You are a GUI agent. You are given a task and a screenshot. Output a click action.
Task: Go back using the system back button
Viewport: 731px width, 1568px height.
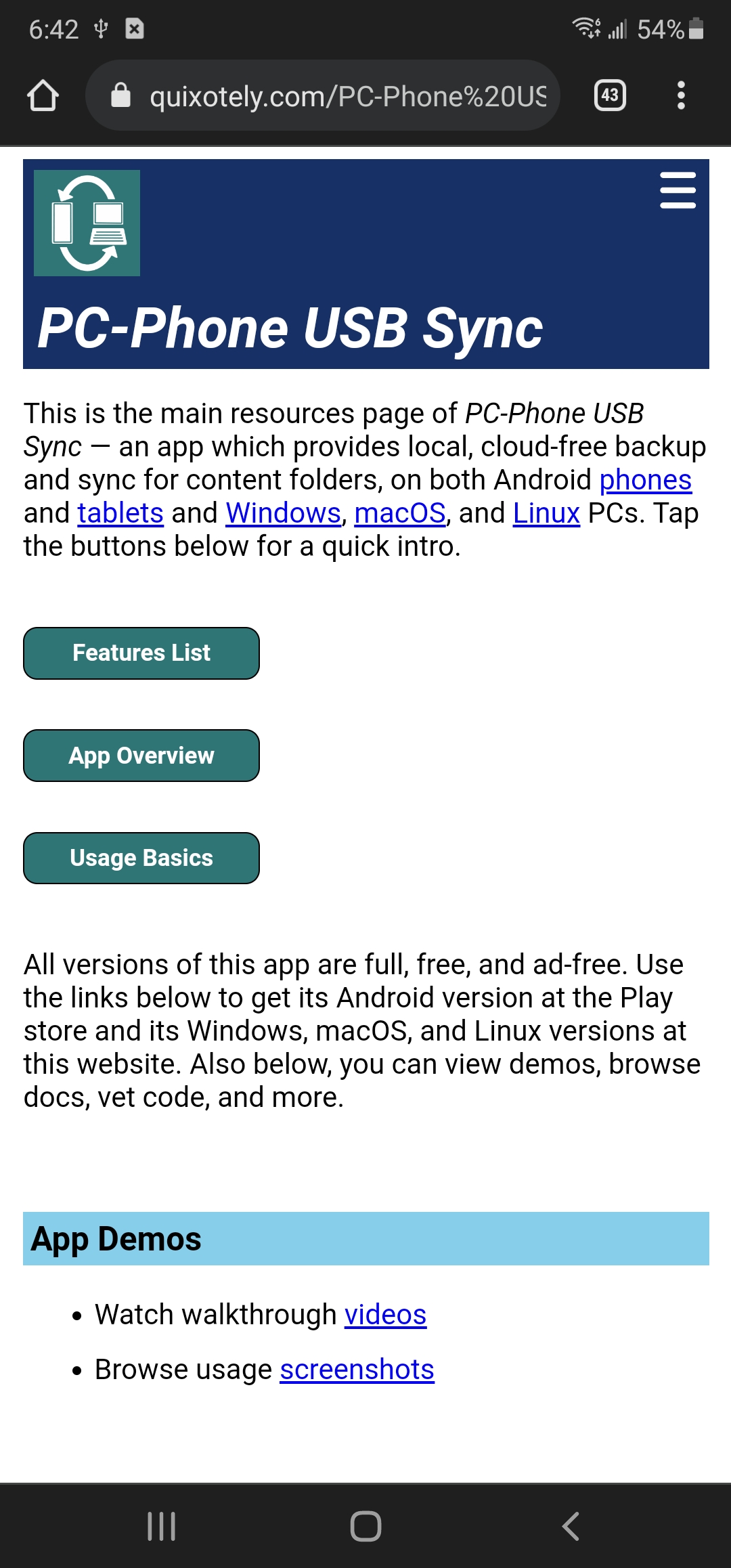click(571, 1526)
